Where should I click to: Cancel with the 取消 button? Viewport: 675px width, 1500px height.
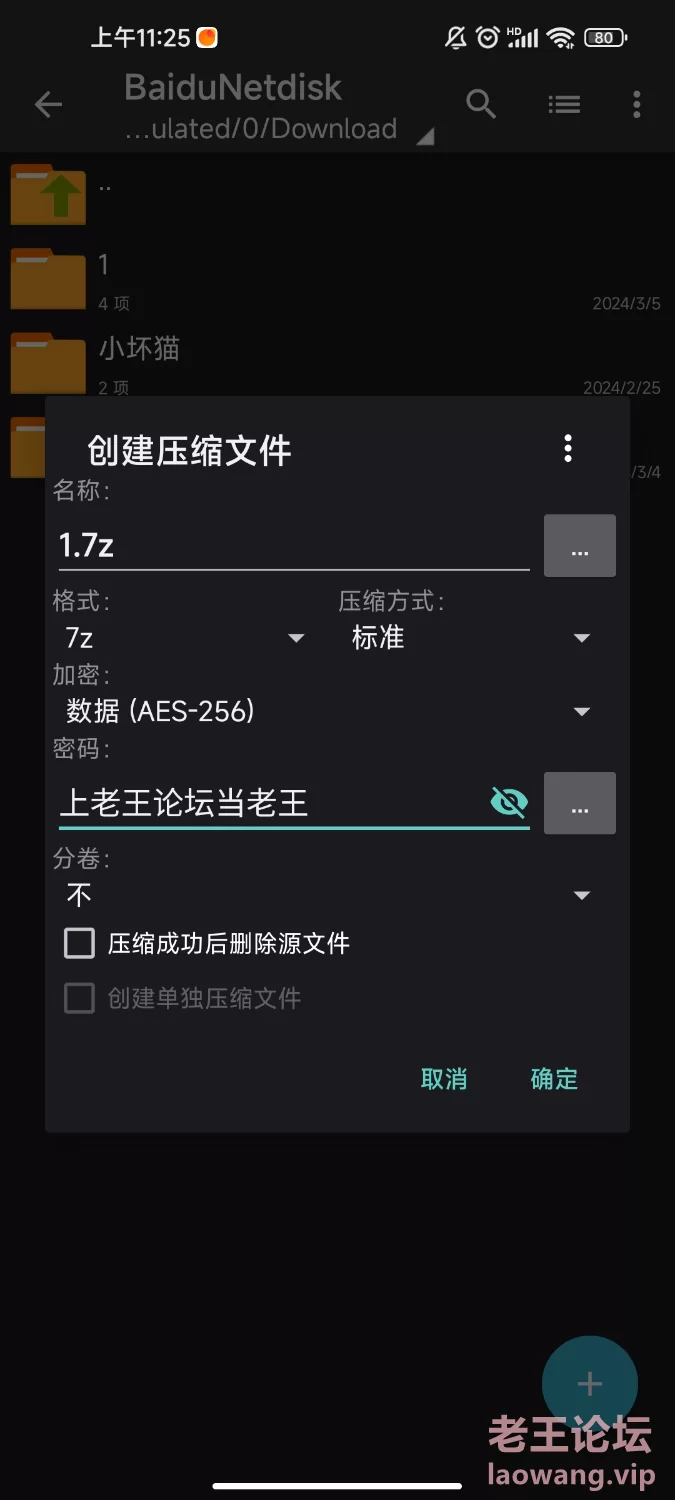tap(444, 1079)
